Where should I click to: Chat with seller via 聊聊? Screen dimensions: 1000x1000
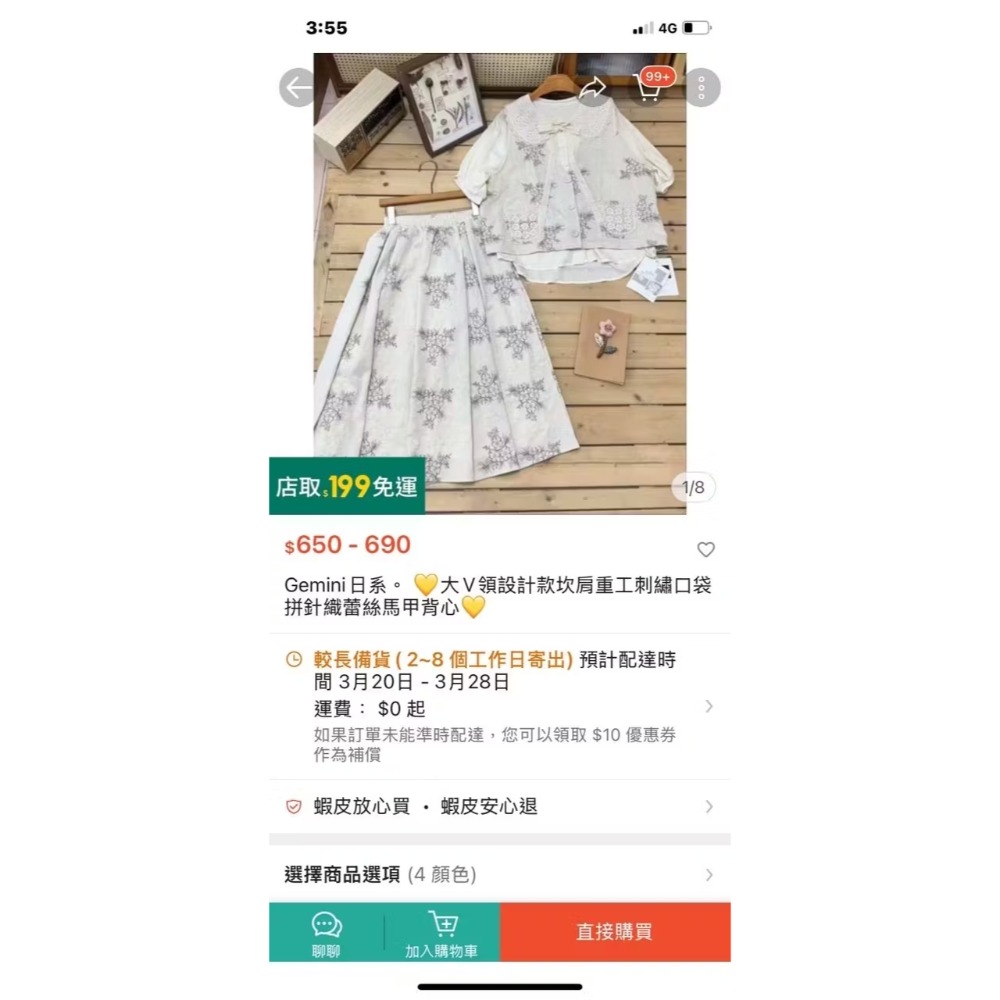point(326,934)
